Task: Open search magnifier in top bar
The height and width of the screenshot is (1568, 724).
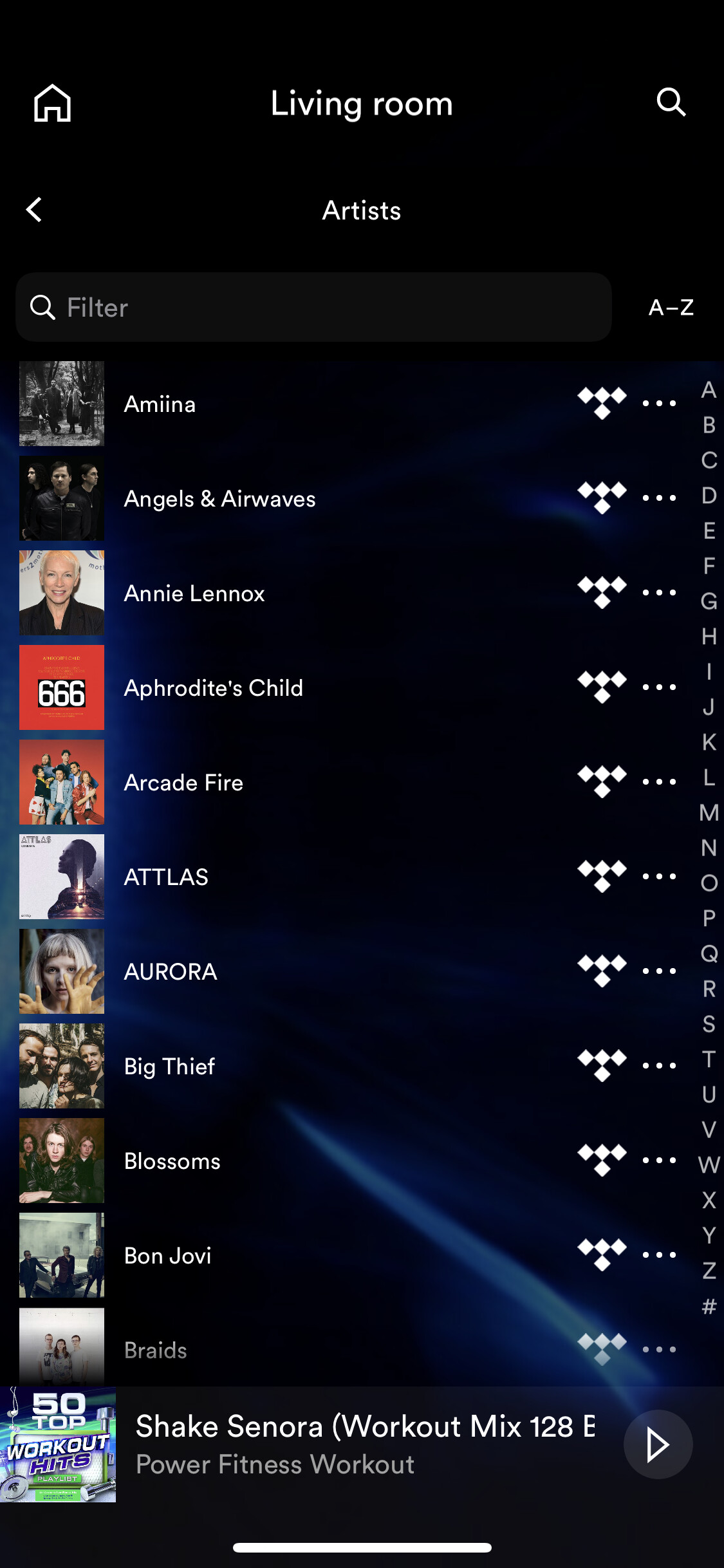Action: (x=671, y=102)
